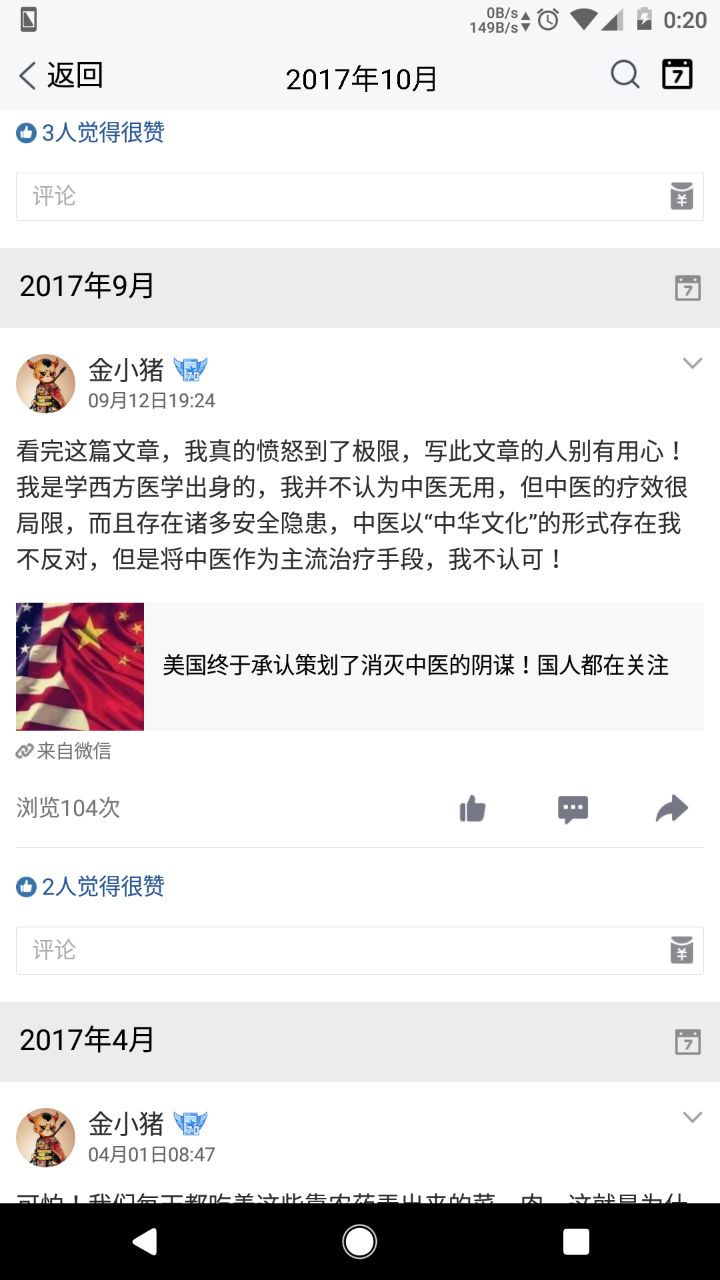Tap the 评论 field below 2人觉得很赞

point(340,950)
